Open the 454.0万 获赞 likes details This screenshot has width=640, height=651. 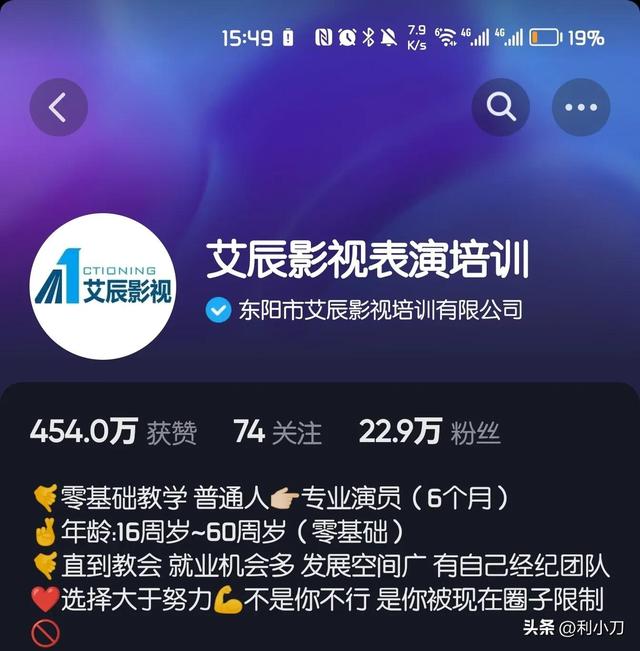point(113,432)
